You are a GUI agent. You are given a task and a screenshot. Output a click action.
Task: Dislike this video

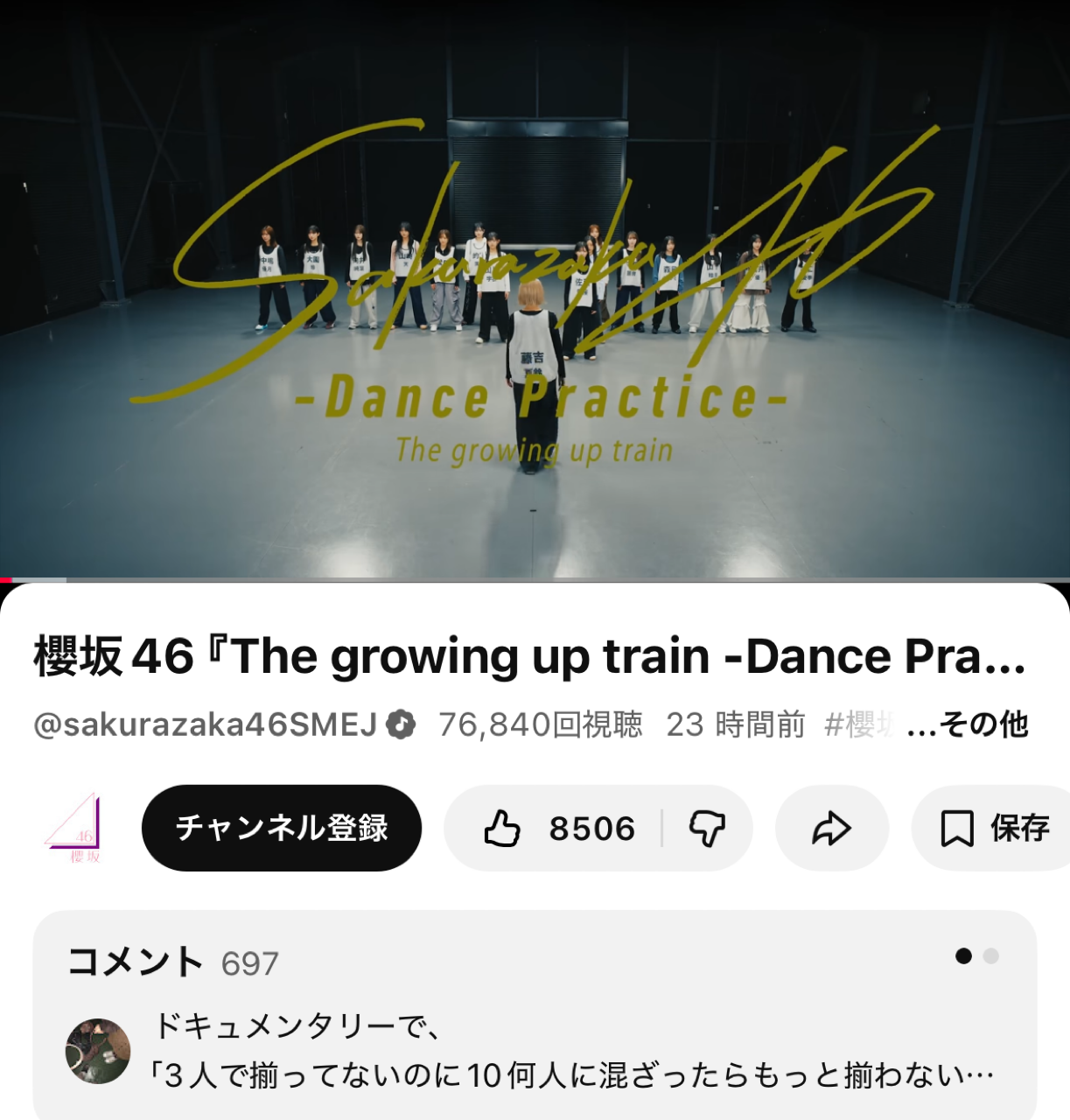pyautogui.click(x=707, y=828)
